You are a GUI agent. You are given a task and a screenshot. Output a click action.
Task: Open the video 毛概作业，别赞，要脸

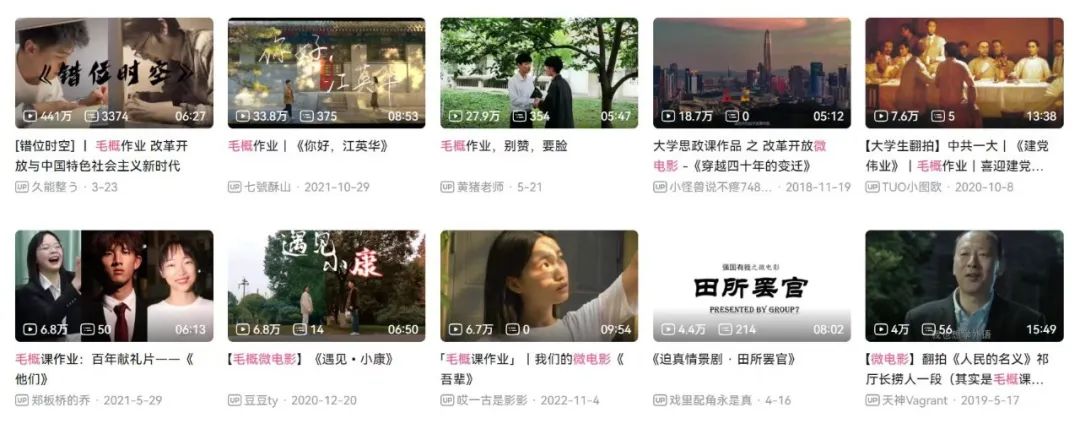(x=539, y=72)
